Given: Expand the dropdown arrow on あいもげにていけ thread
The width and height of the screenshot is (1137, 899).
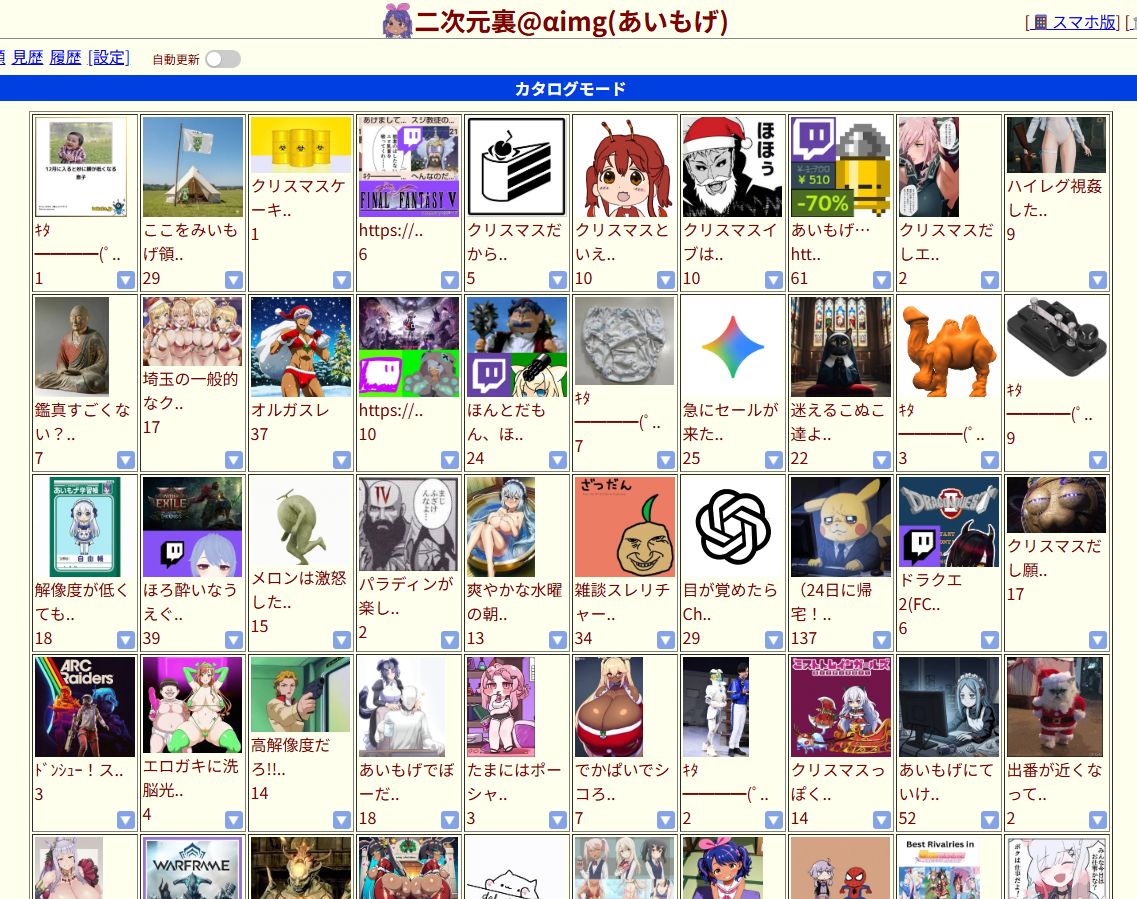Looking at the screenshot, I should [x=990, y=820].
